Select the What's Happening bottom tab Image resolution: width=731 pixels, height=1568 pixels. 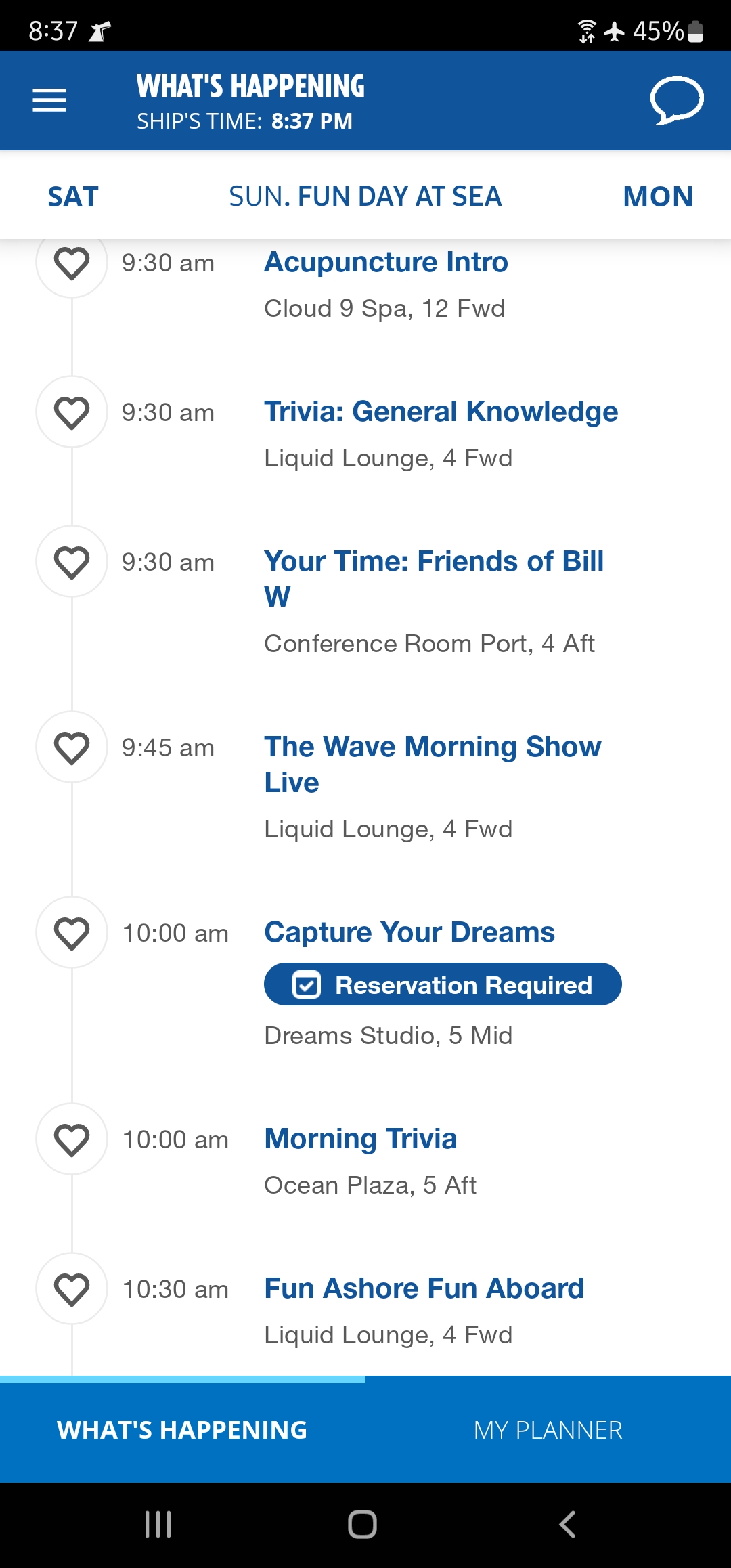pyautogui.click(x=183, y=1430)
